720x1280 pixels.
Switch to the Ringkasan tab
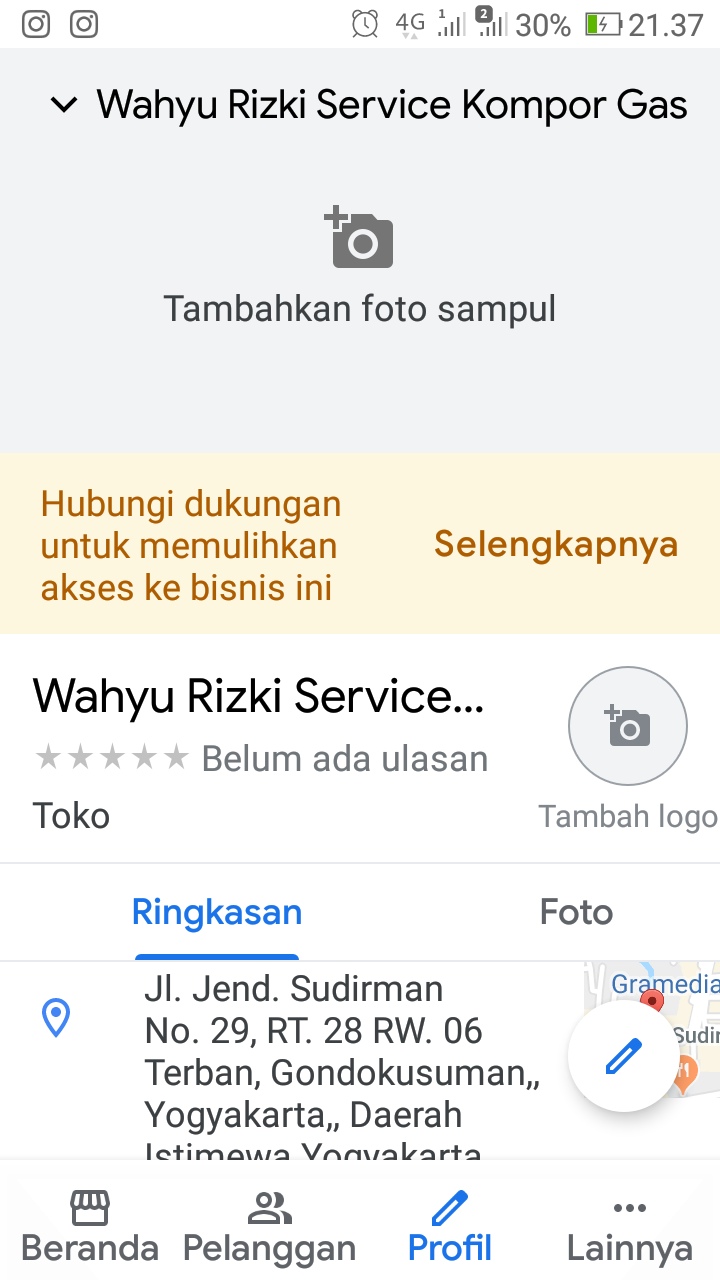pos(217,912)
